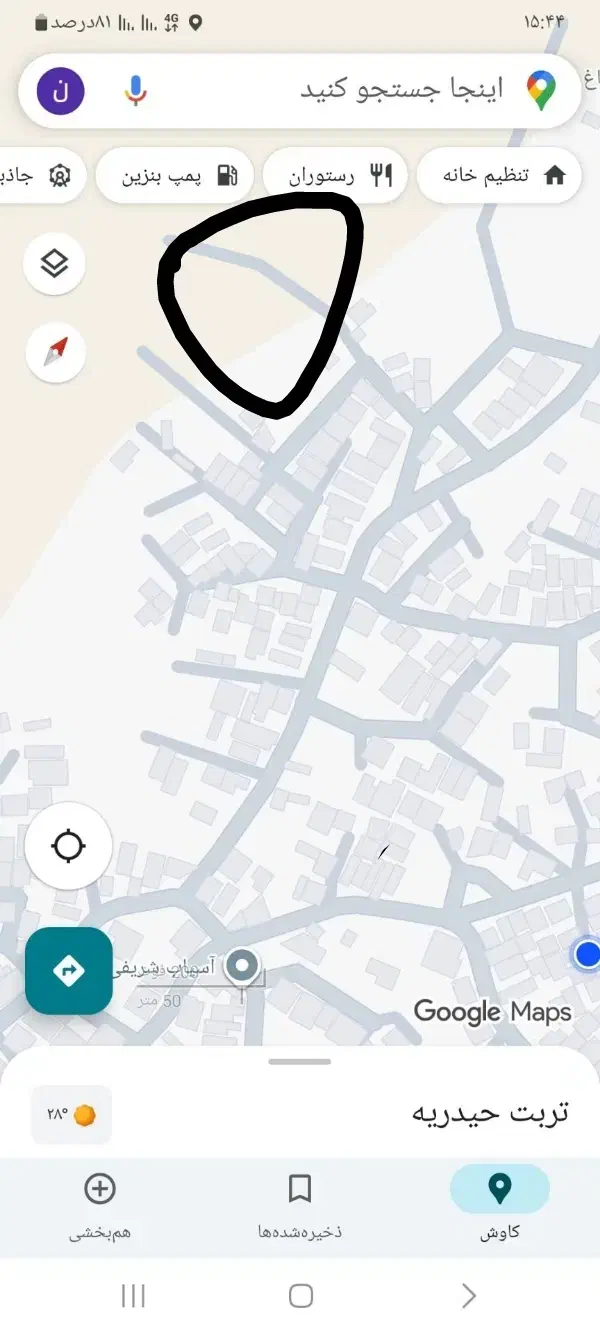Reset map orientation with the compass

[x=55, y=352]
